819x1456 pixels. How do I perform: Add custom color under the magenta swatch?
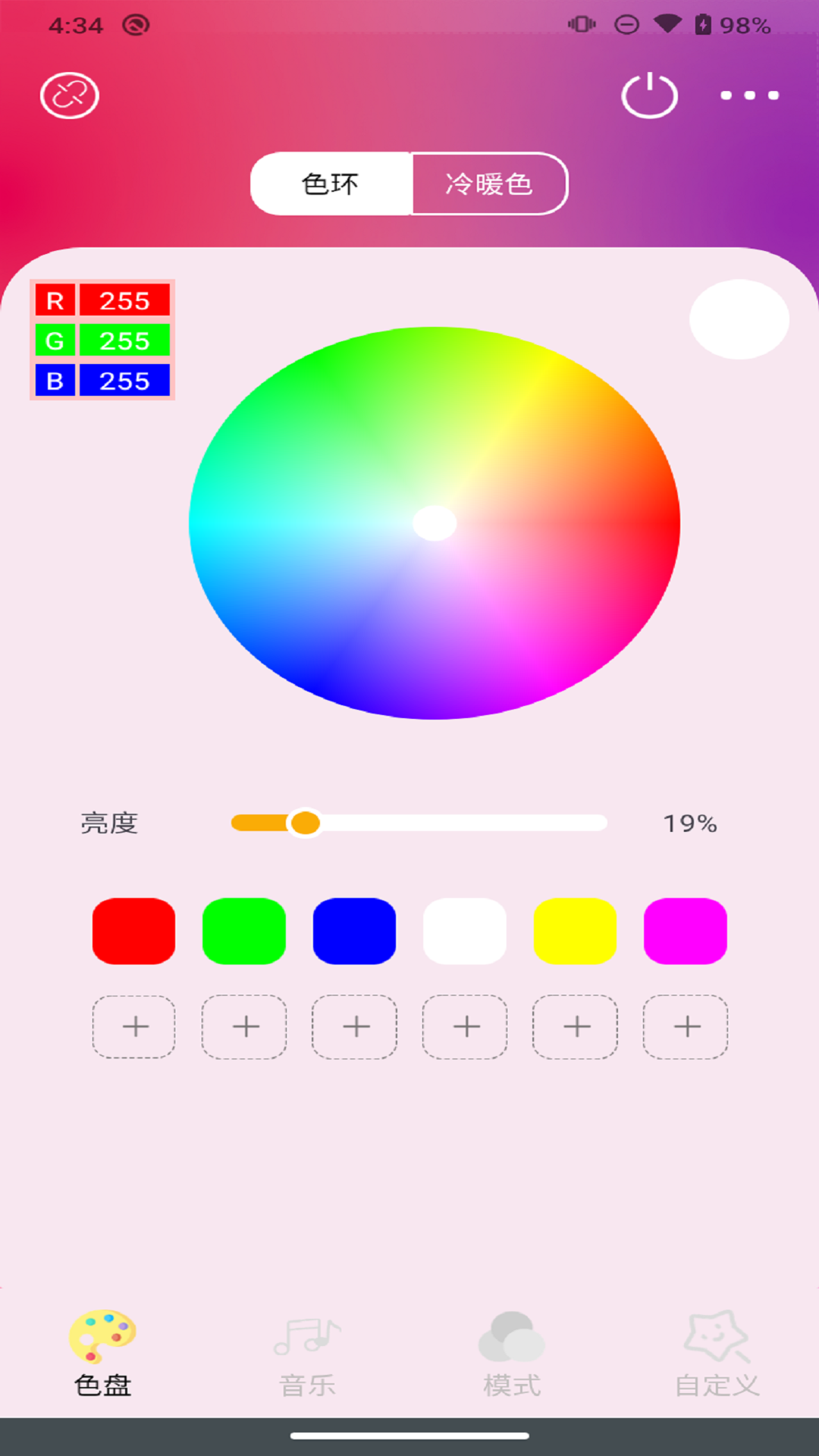tap(686, 1027)
